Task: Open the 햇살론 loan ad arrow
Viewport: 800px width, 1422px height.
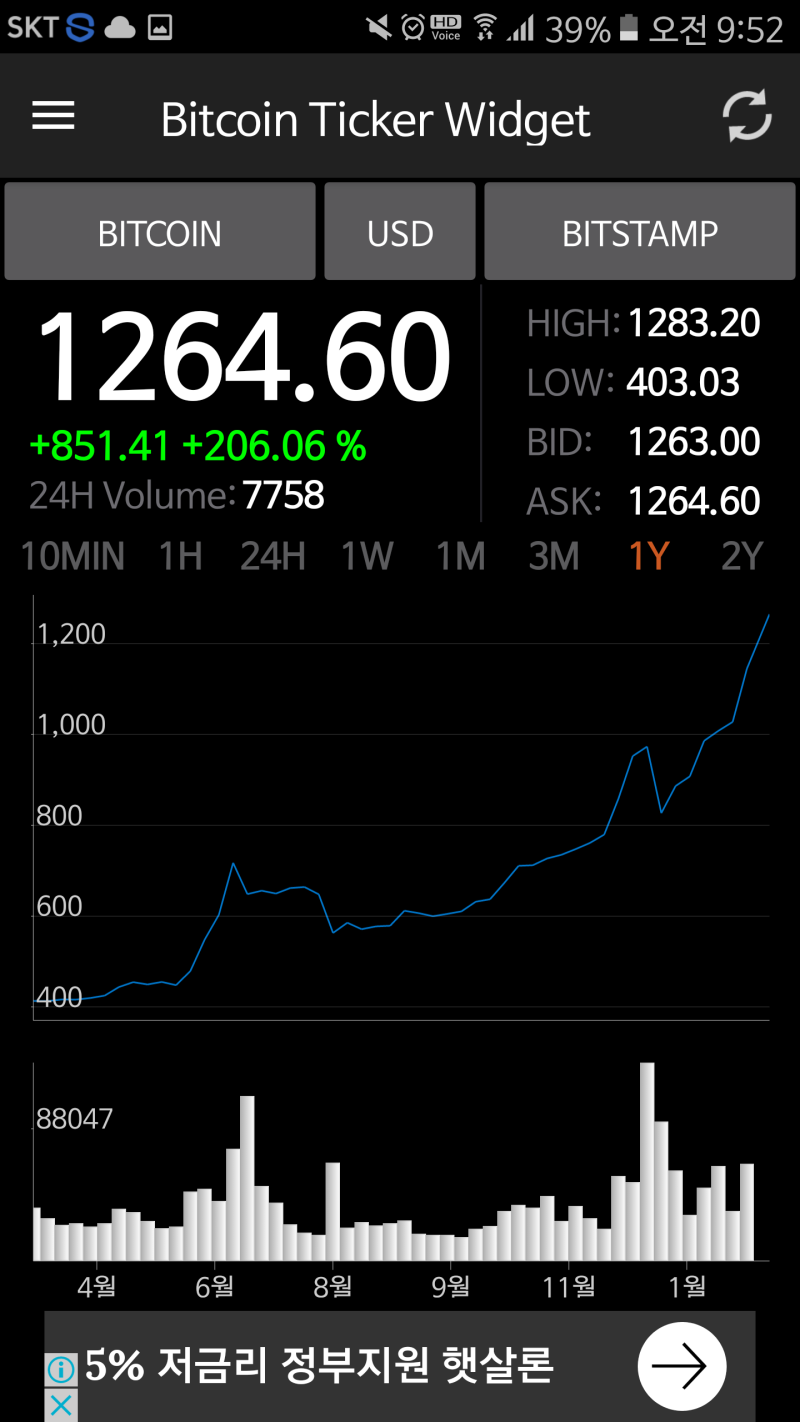Action: tap(682, 1366)
